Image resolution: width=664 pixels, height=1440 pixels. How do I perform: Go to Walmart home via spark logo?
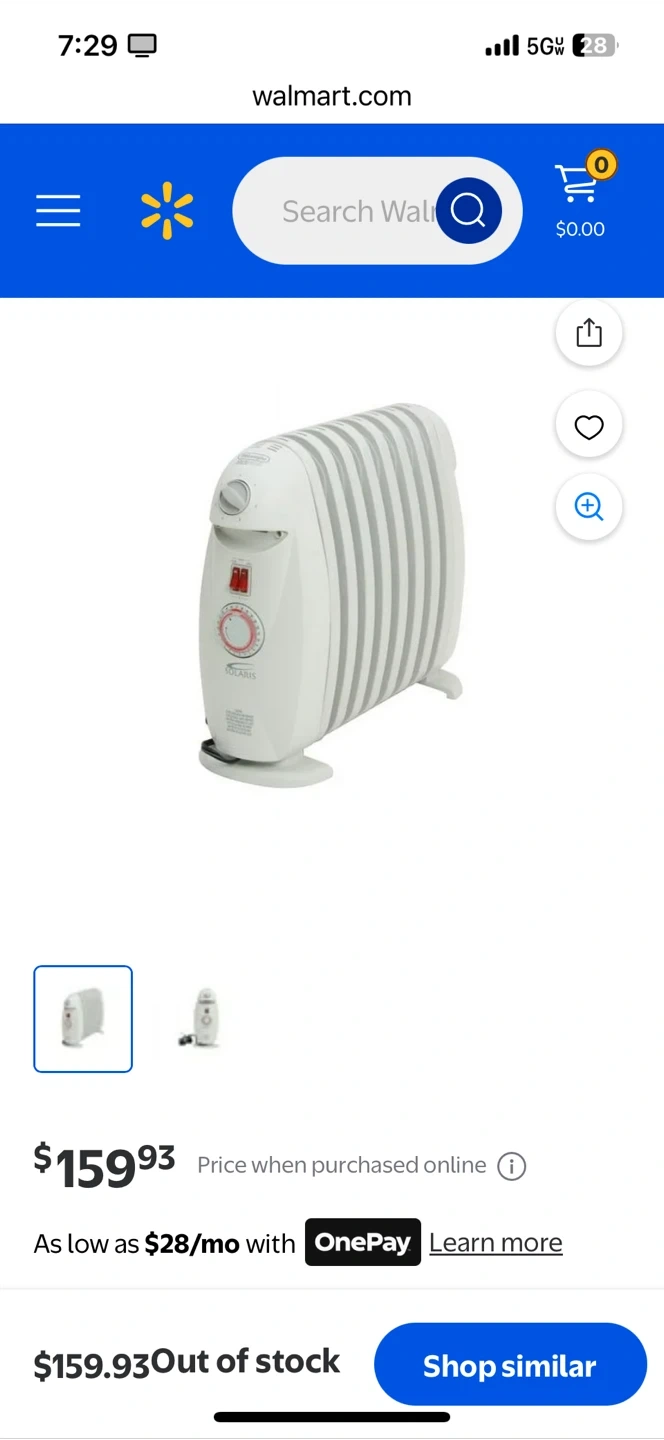(x=167, y=211)
